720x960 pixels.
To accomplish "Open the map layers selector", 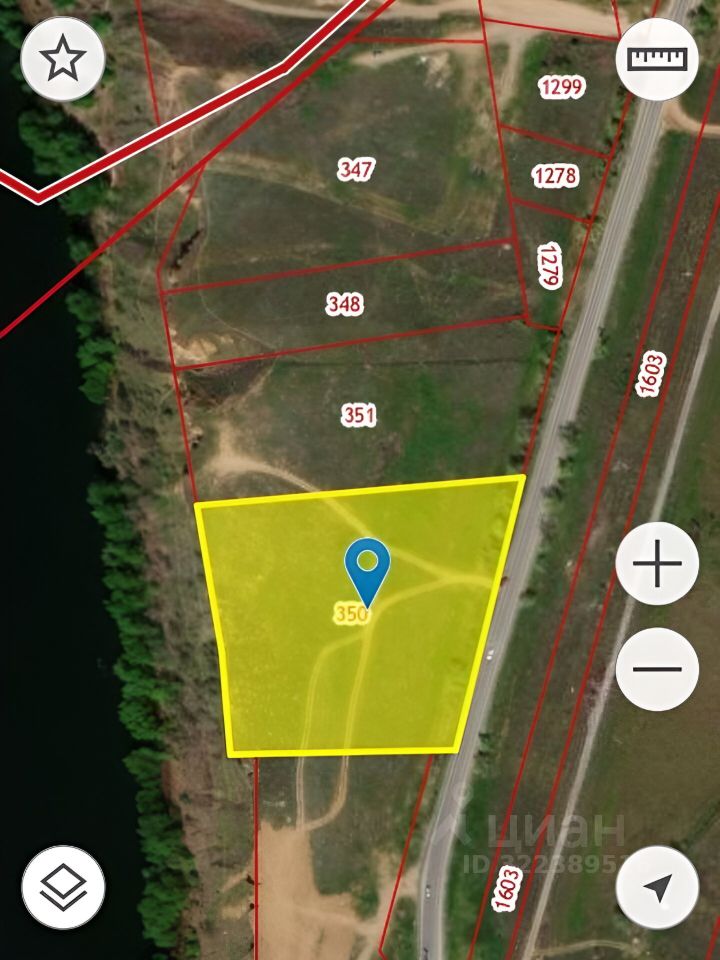I will (62, 886).
